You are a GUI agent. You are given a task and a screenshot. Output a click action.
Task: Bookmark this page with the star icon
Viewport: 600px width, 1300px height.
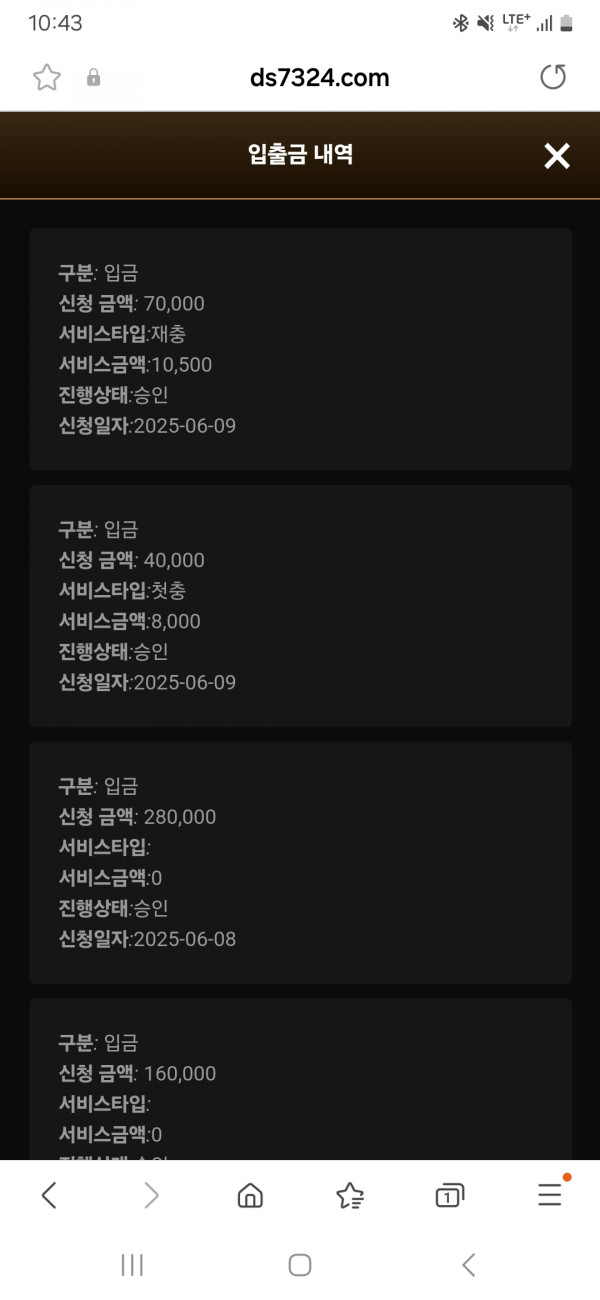tap(47, 78)
